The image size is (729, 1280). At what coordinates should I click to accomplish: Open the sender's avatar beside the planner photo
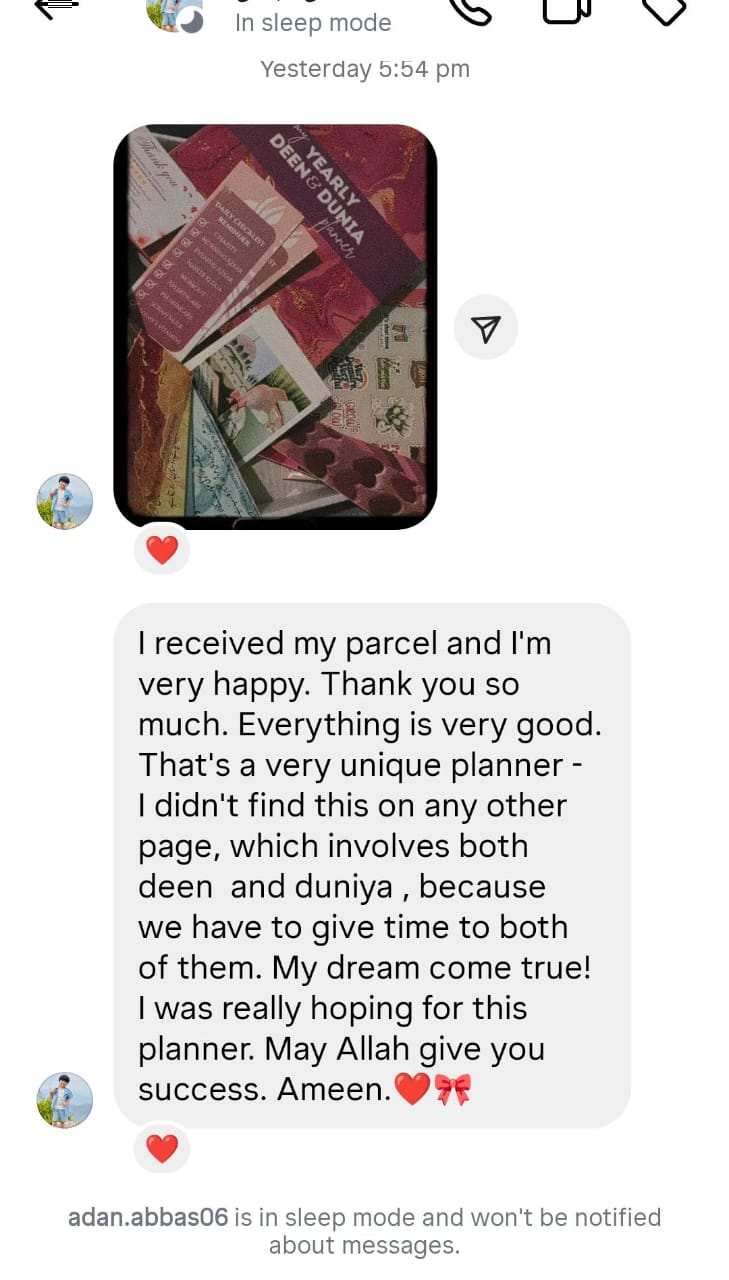[x=65, y=501]
